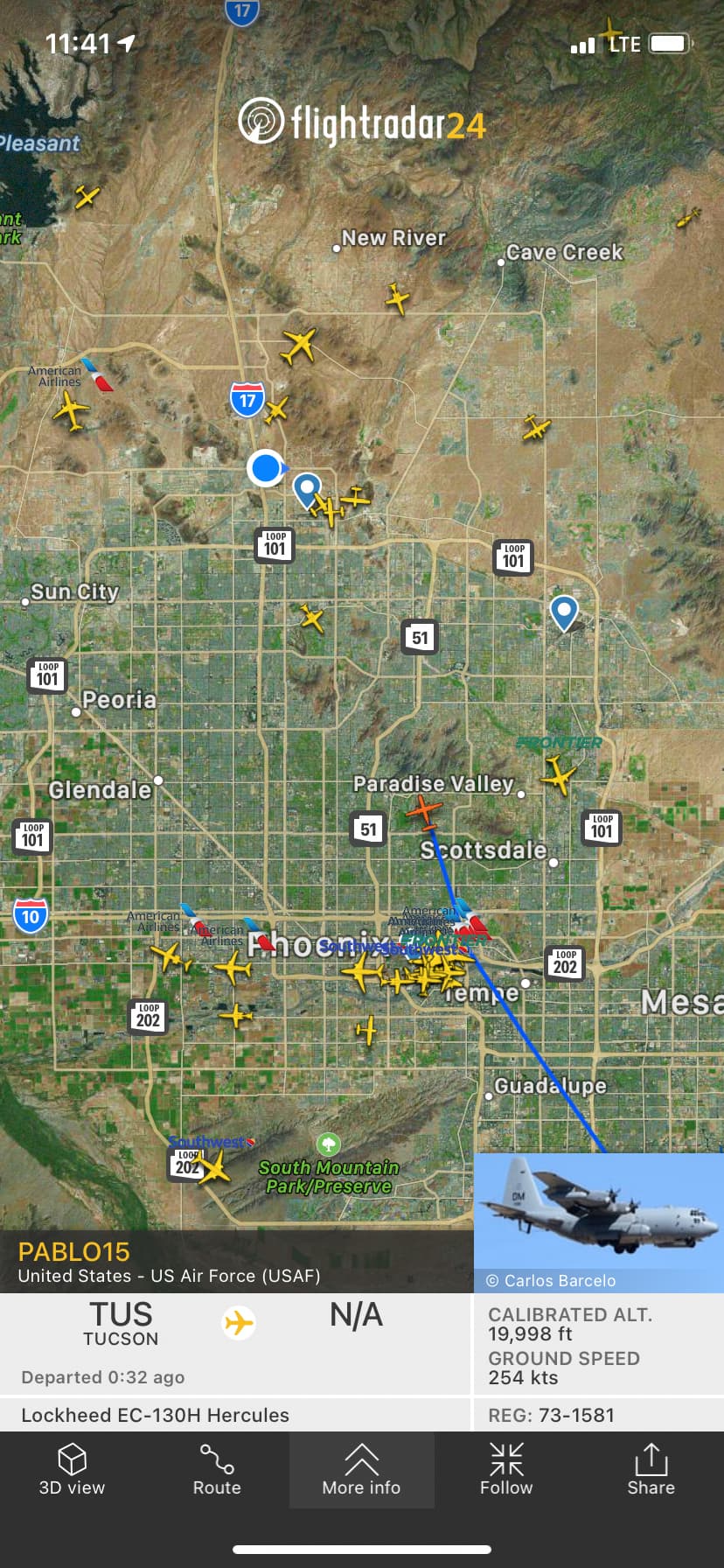724x1568 pixels.
Task: Show the flight route
Action: 217,1470
